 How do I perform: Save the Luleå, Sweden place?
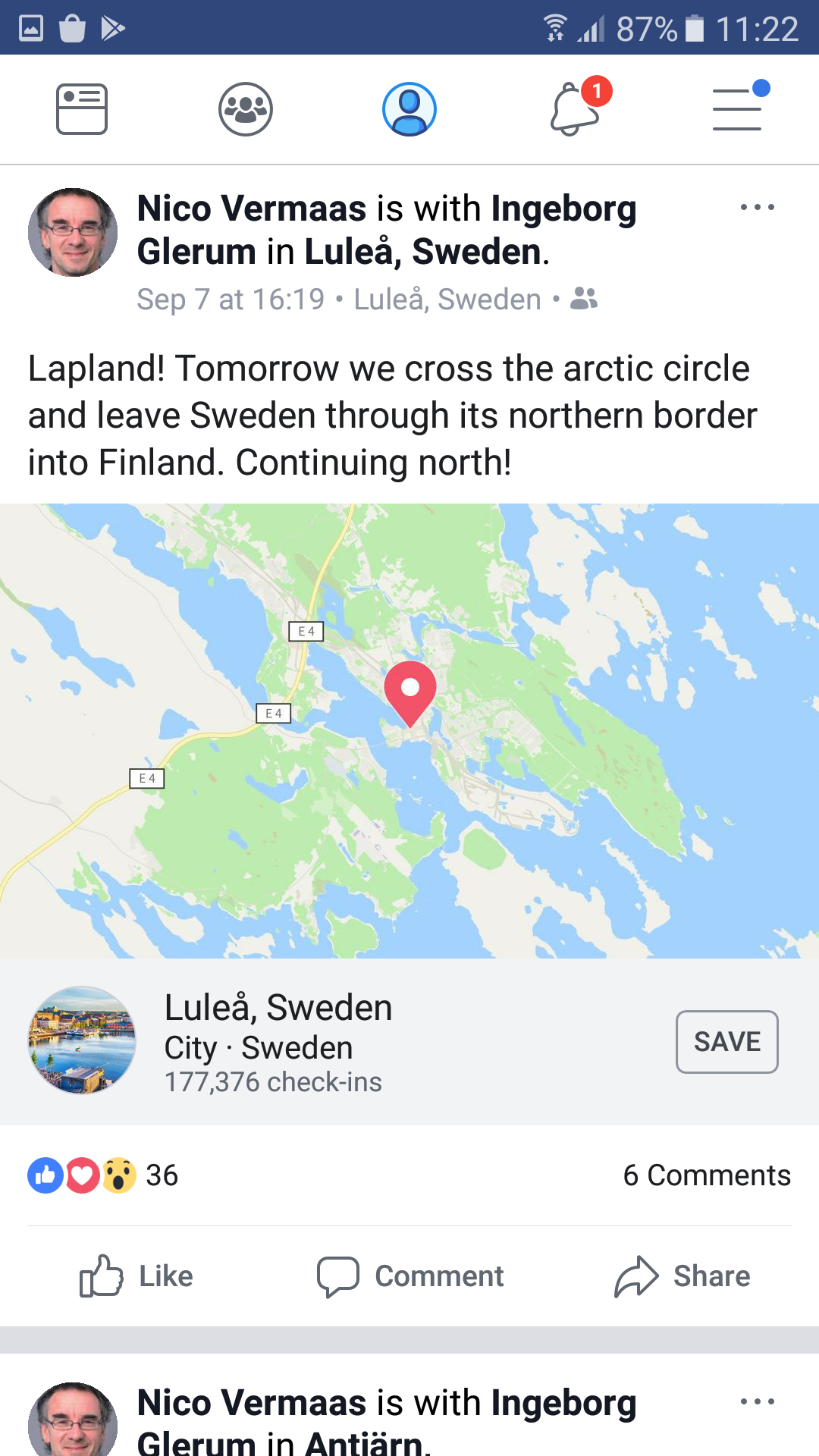pos(726,1041)
